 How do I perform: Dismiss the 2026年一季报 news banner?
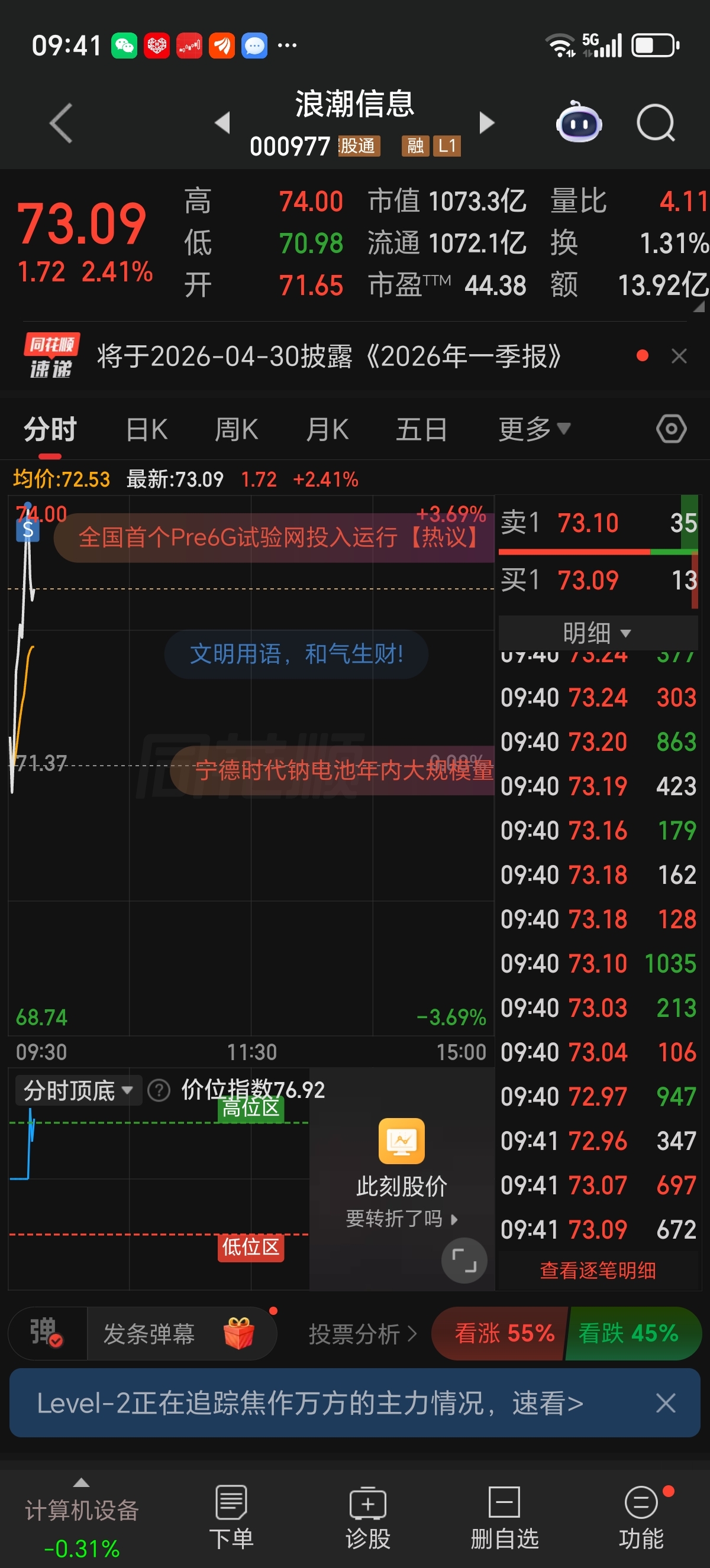tap(679, 356)
